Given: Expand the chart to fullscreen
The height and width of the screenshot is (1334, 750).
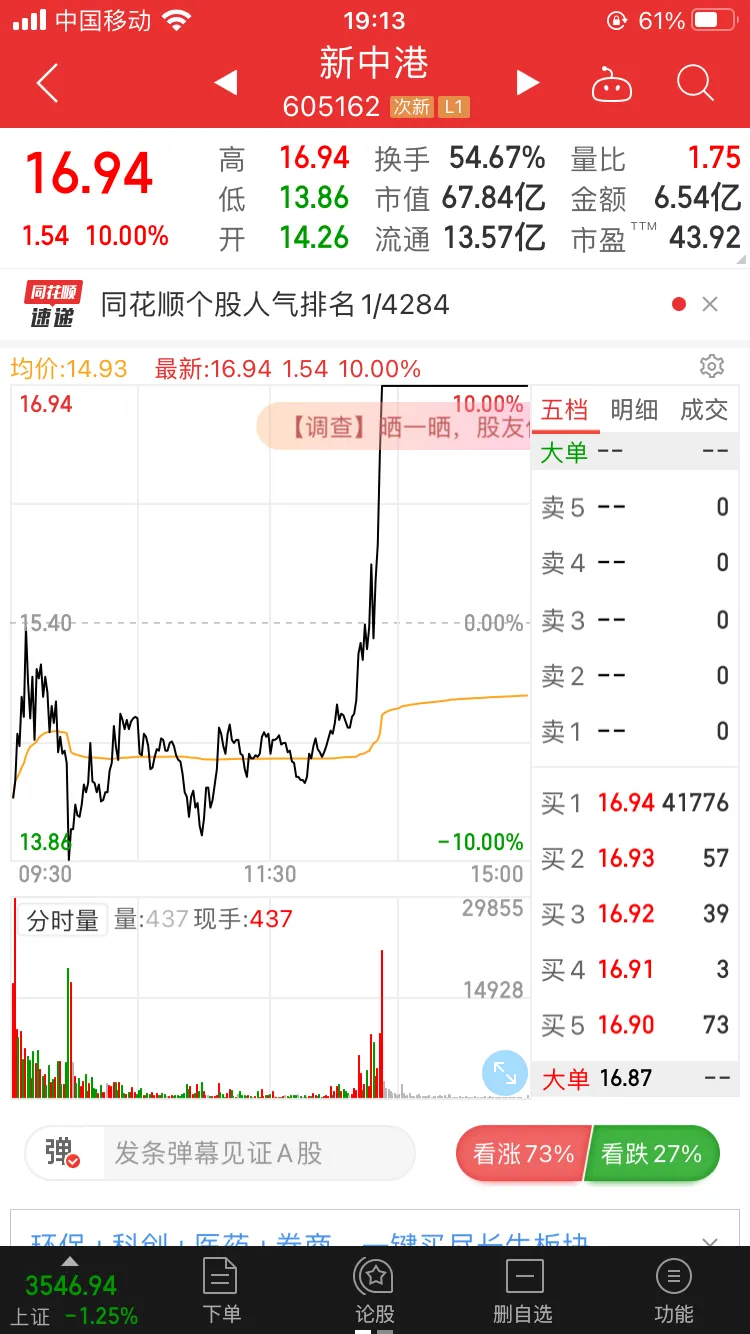Looking at the screenshot, I should [x=505, y=1074].
